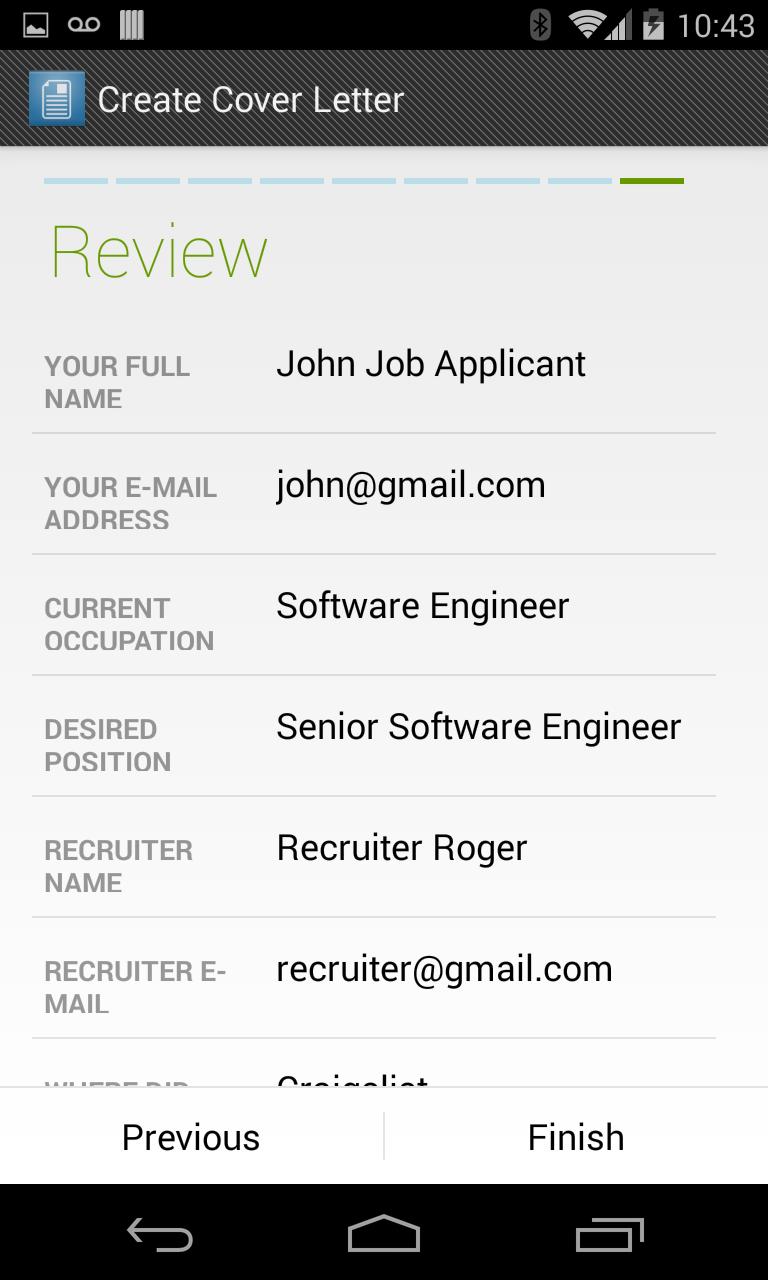Open the Recruiter E-mail row

point(374,987)
